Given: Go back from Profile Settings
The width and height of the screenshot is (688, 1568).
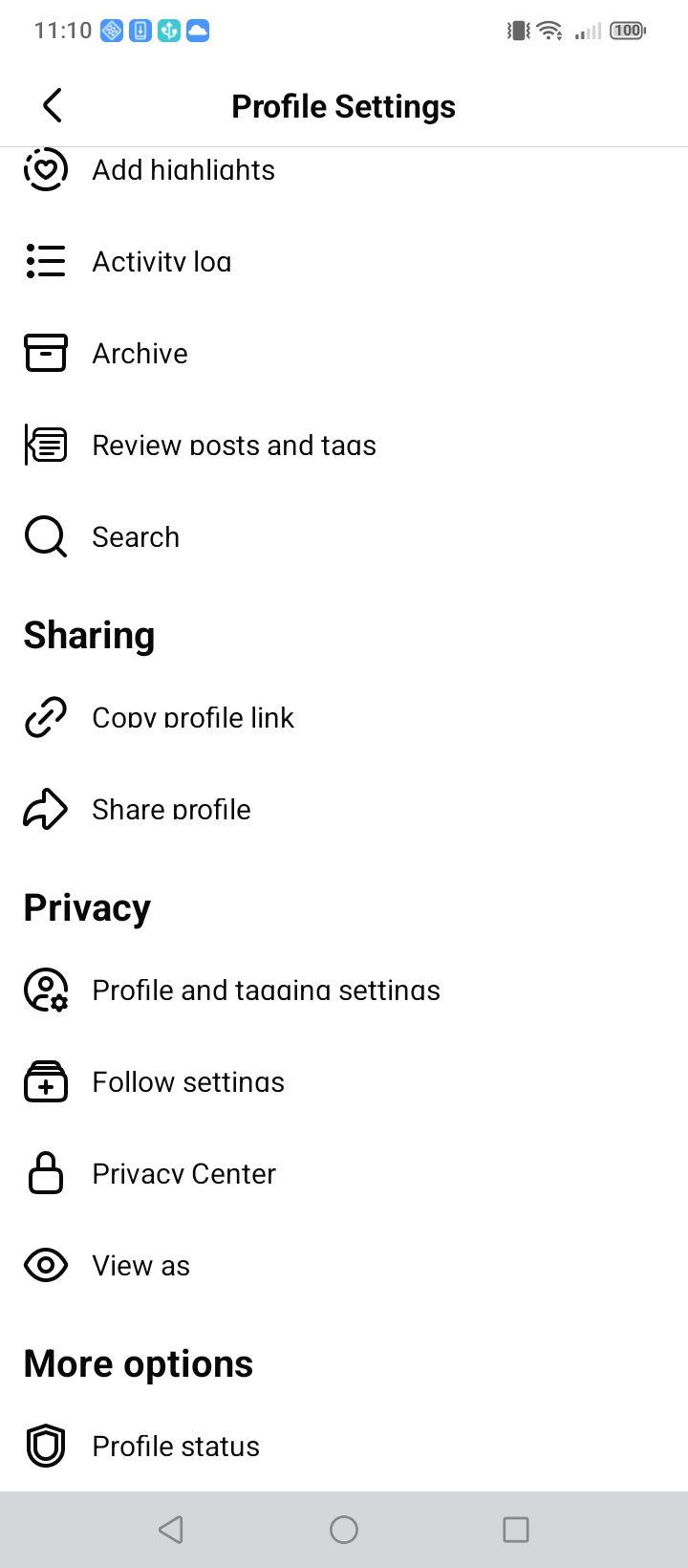Looking at the screenshot, I should (53, 105).
